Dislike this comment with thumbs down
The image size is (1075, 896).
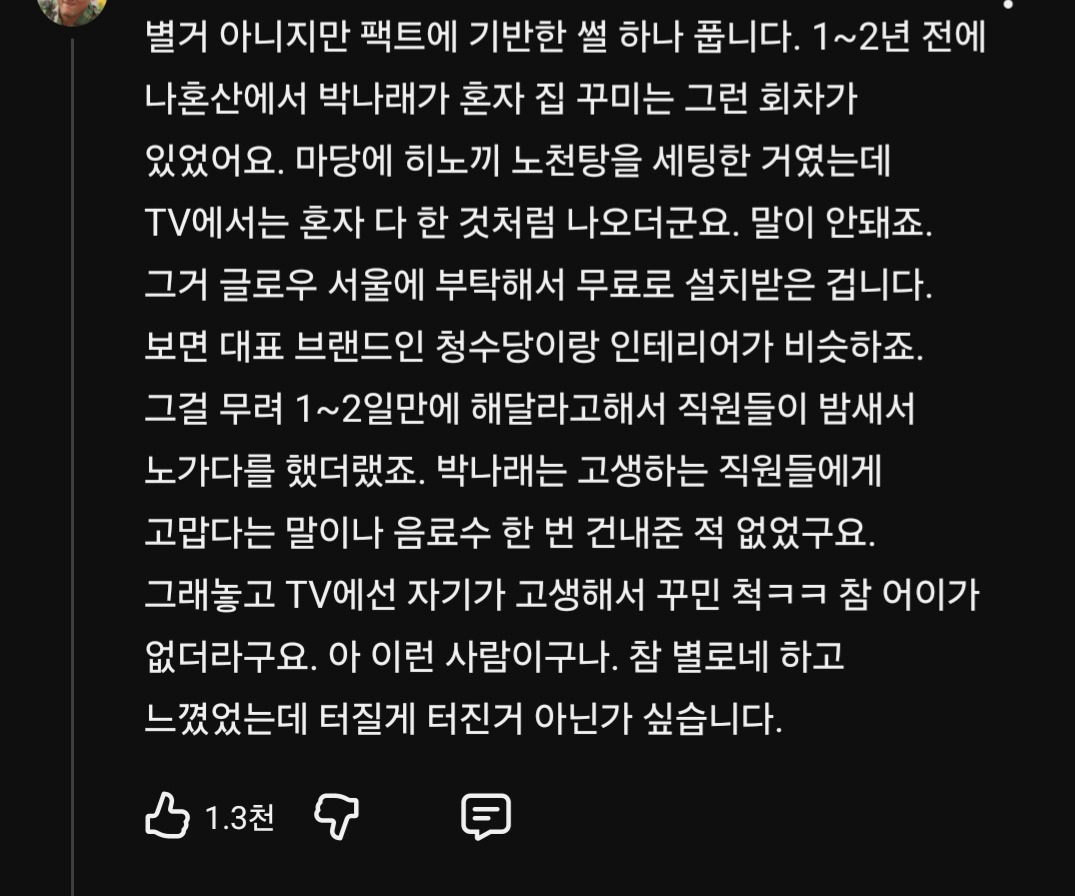tap(337, 816)
